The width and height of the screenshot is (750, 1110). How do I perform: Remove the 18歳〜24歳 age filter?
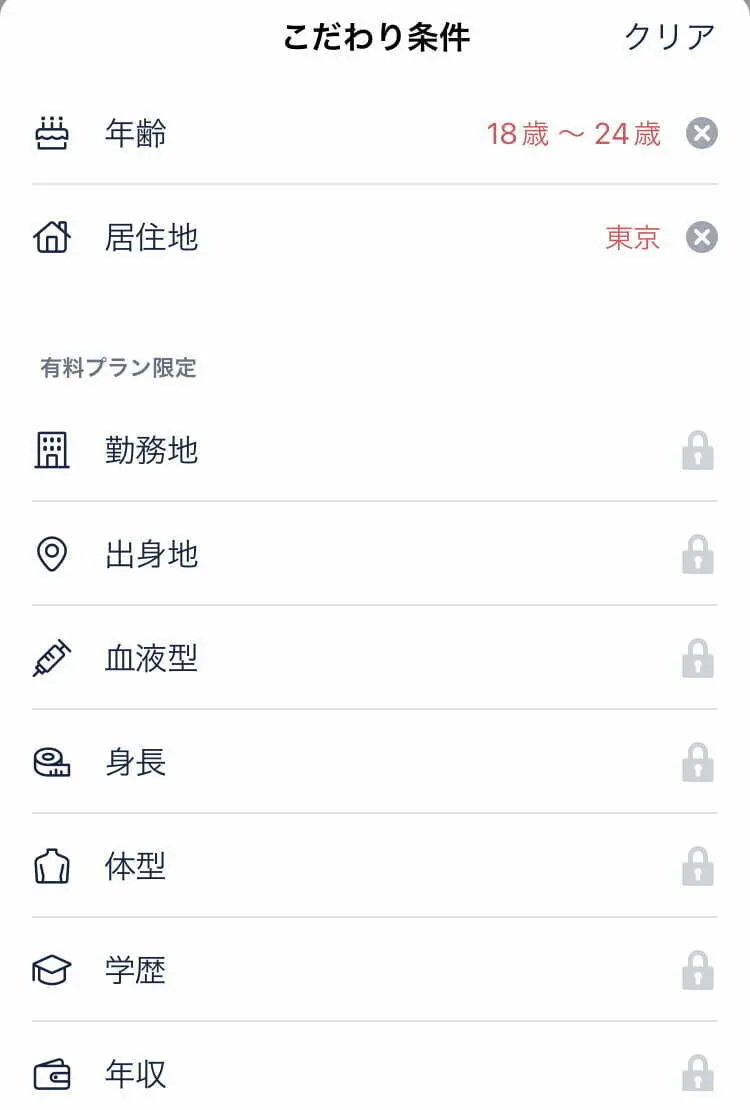click(x=702, y=133)
